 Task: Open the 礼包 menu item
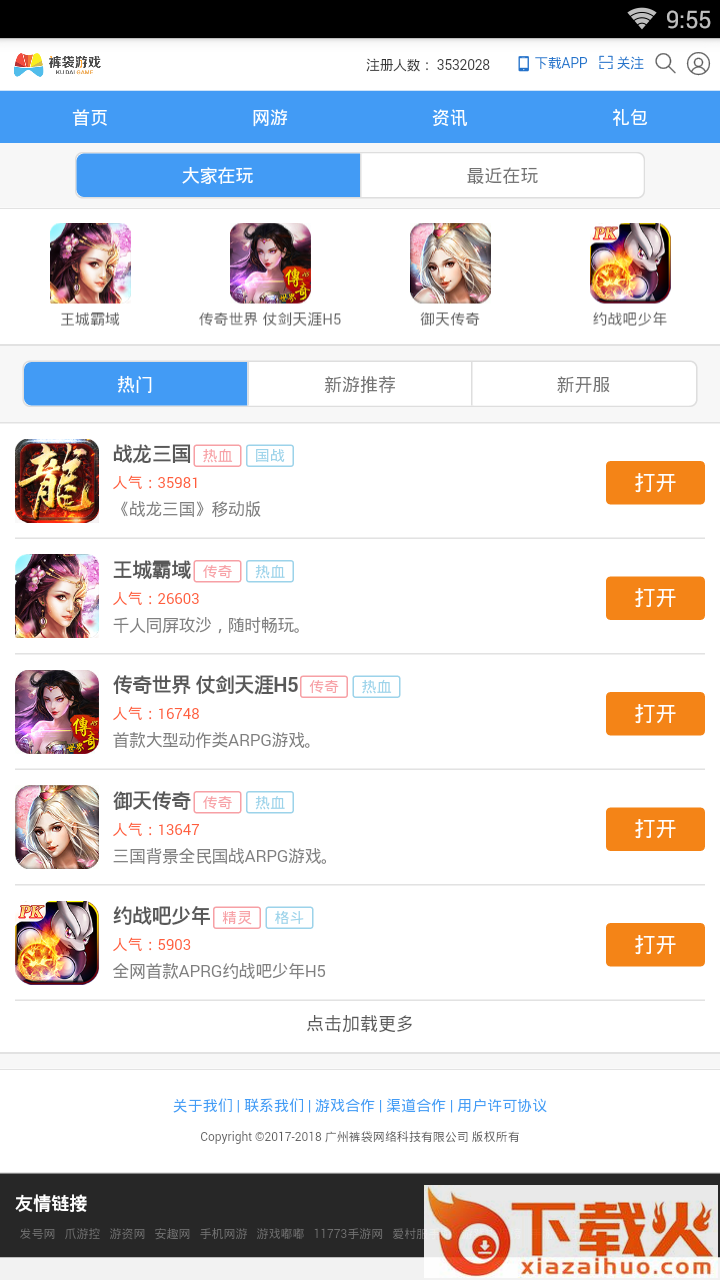[629, 117]
